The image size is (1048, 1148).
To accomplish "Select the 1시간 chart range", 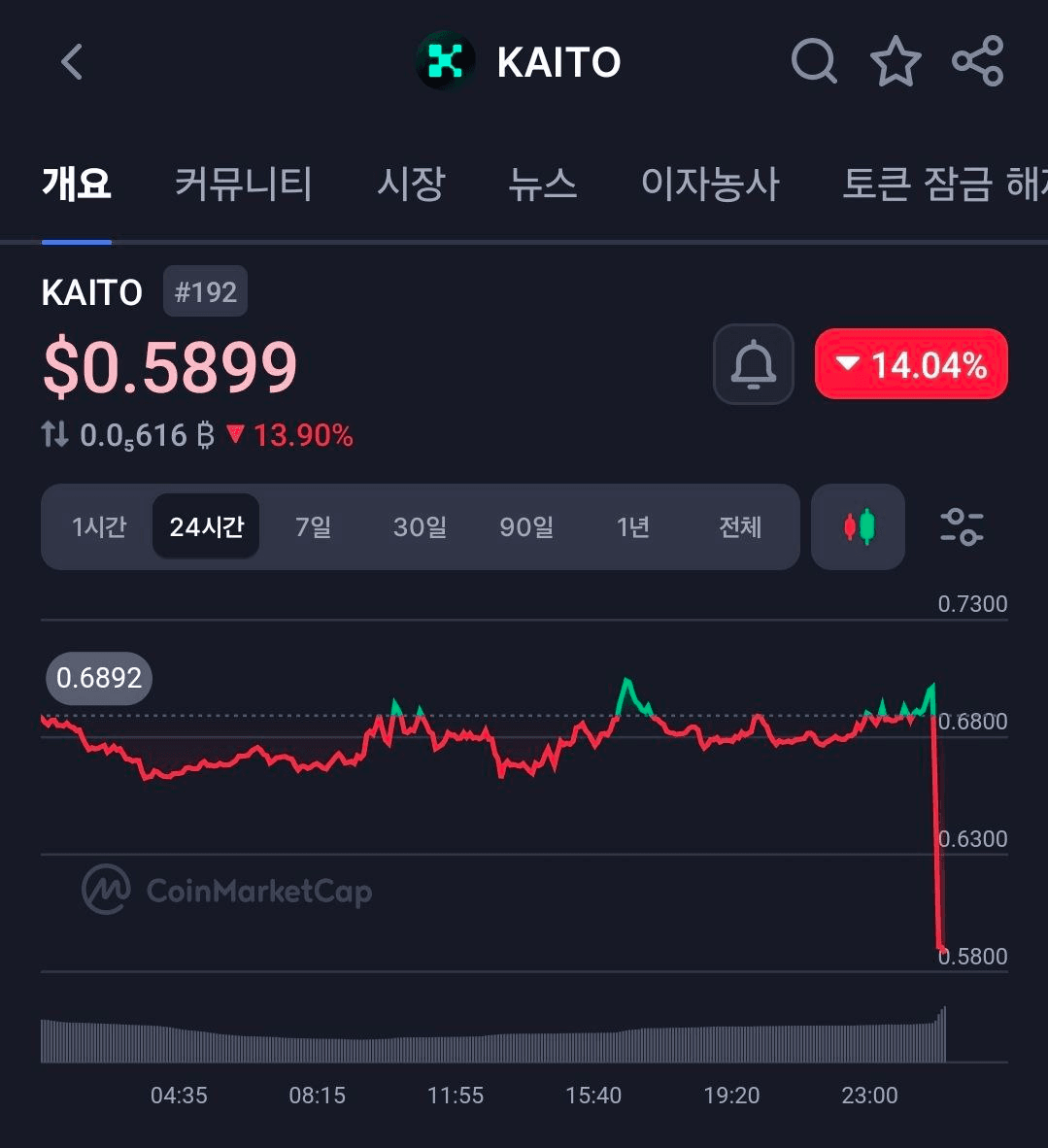I will tap(99, 527).
